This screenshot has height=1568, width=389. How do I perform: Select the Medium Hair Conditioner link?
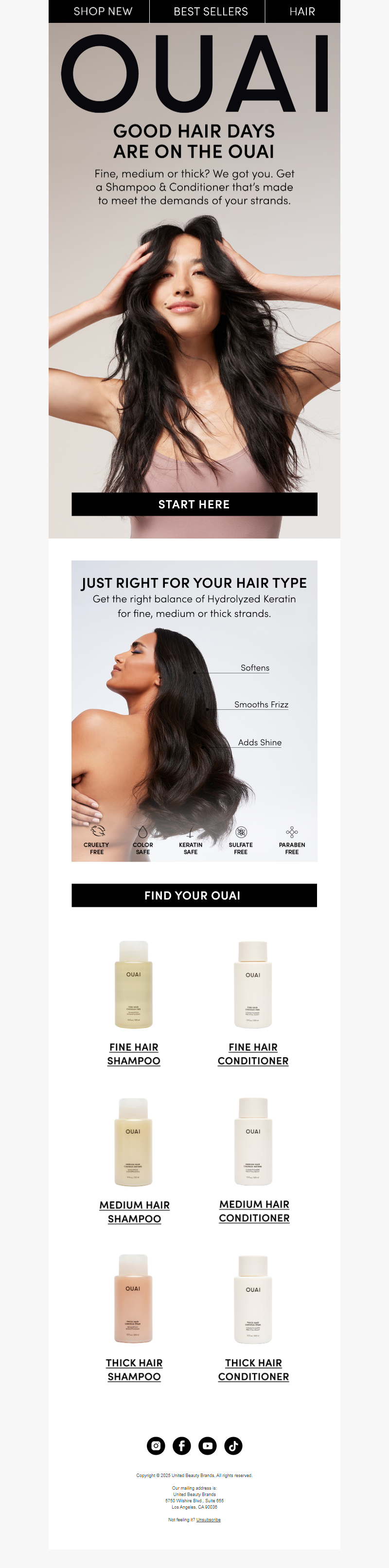pos(254,1211)
